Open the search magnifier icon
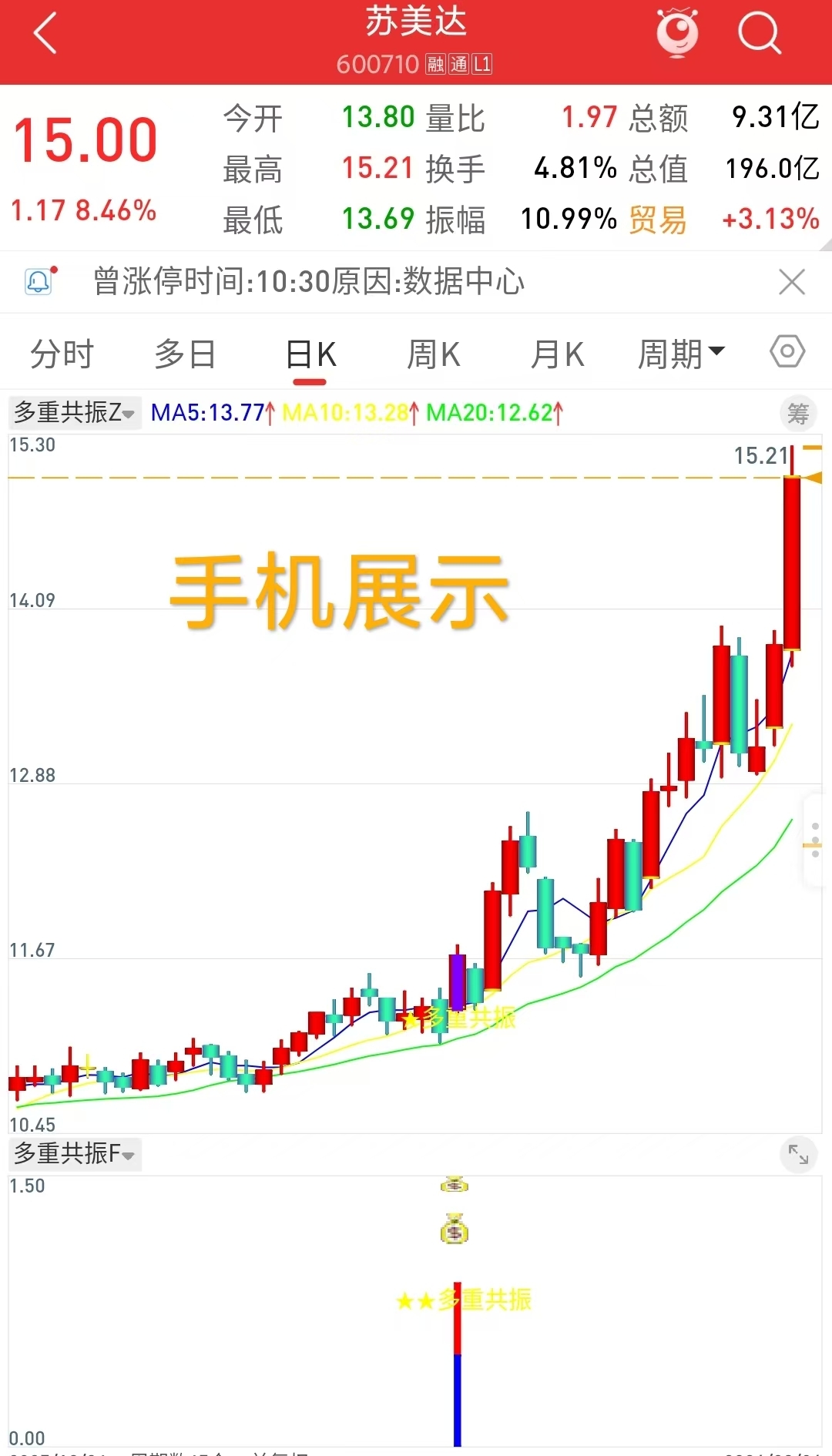This screenshot has width=832, height=1456. pyautogui.click(x=760, y=33)
